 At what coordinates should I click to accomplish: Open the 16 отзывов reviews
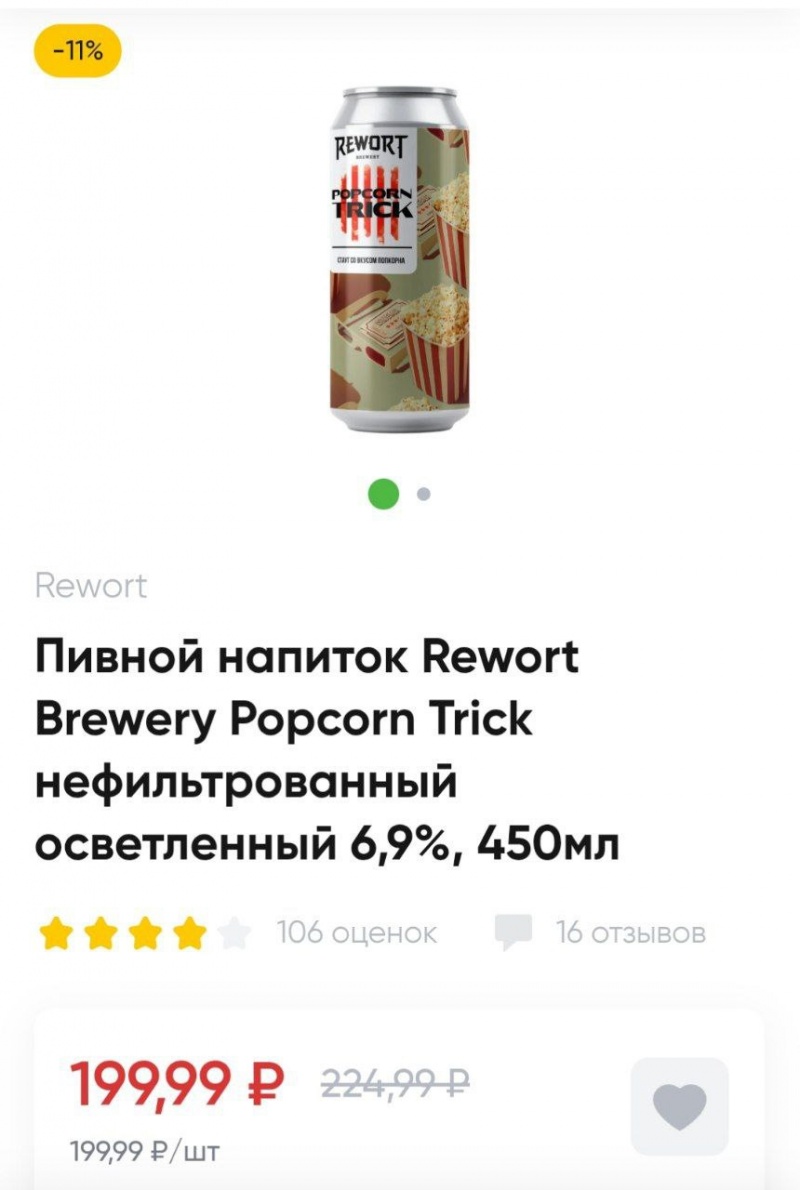[630, 933]
